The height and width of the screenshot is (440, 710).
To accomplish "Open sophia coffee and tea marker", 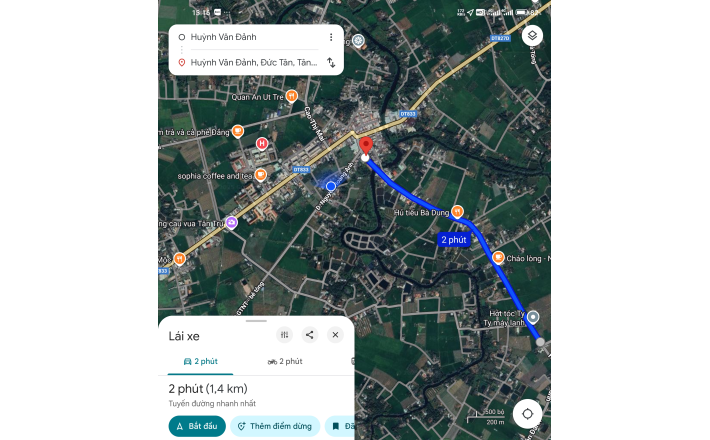I will [260, 174].
